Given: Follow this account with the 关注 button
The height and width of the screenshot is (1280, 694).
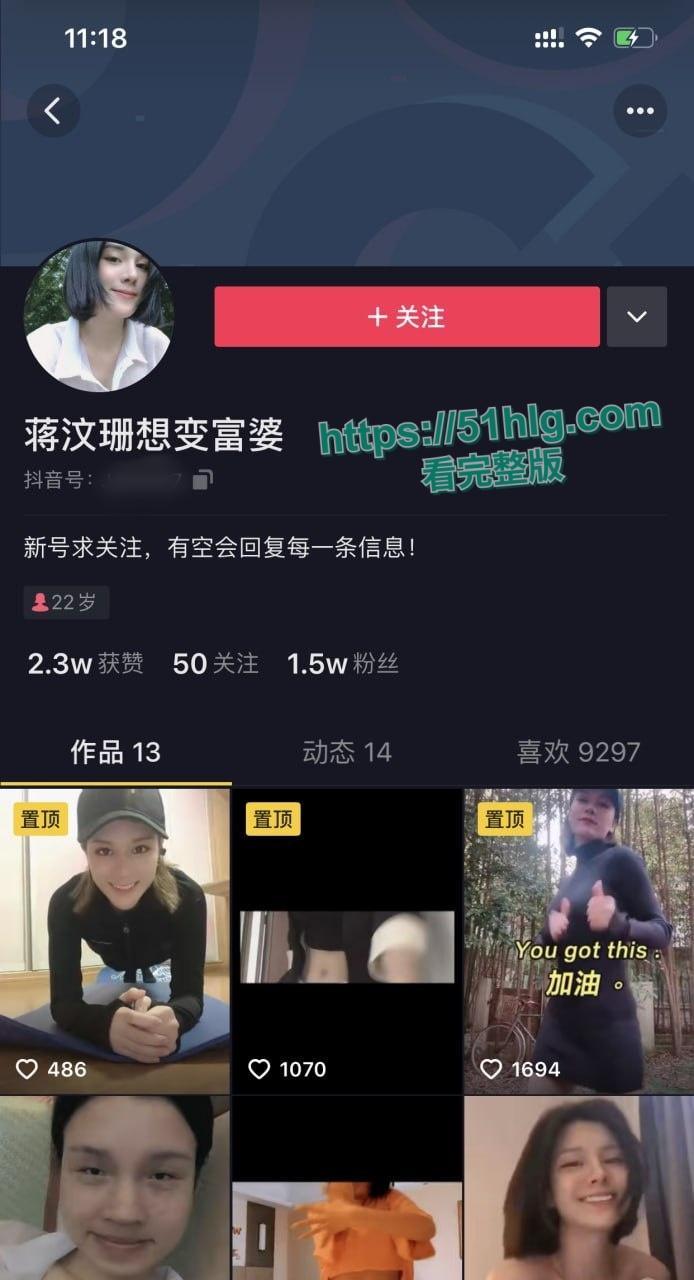Looking at the screenshot, I should click(407, 317).
